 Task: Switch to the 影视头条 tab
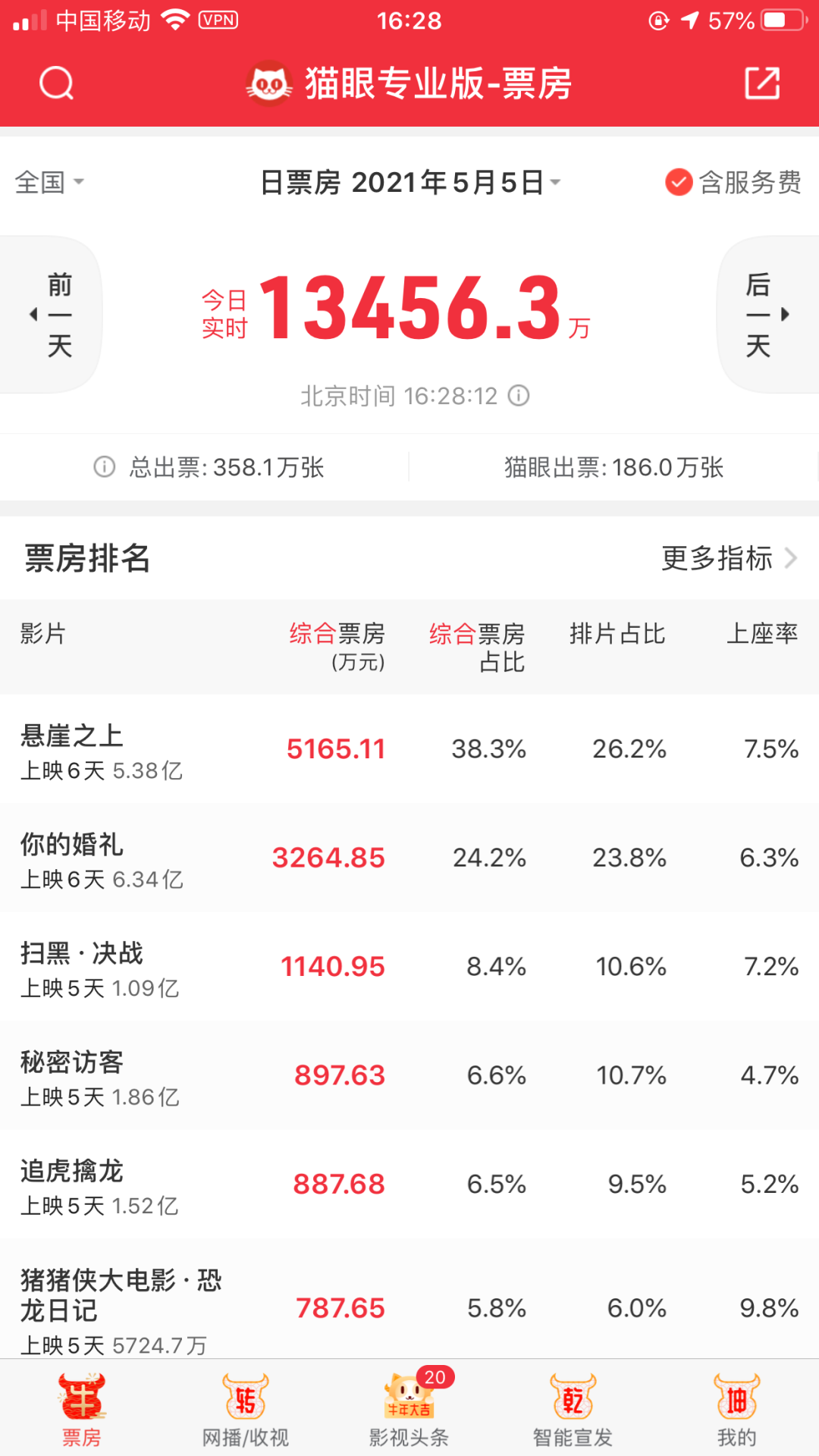tap(409, 1409)
